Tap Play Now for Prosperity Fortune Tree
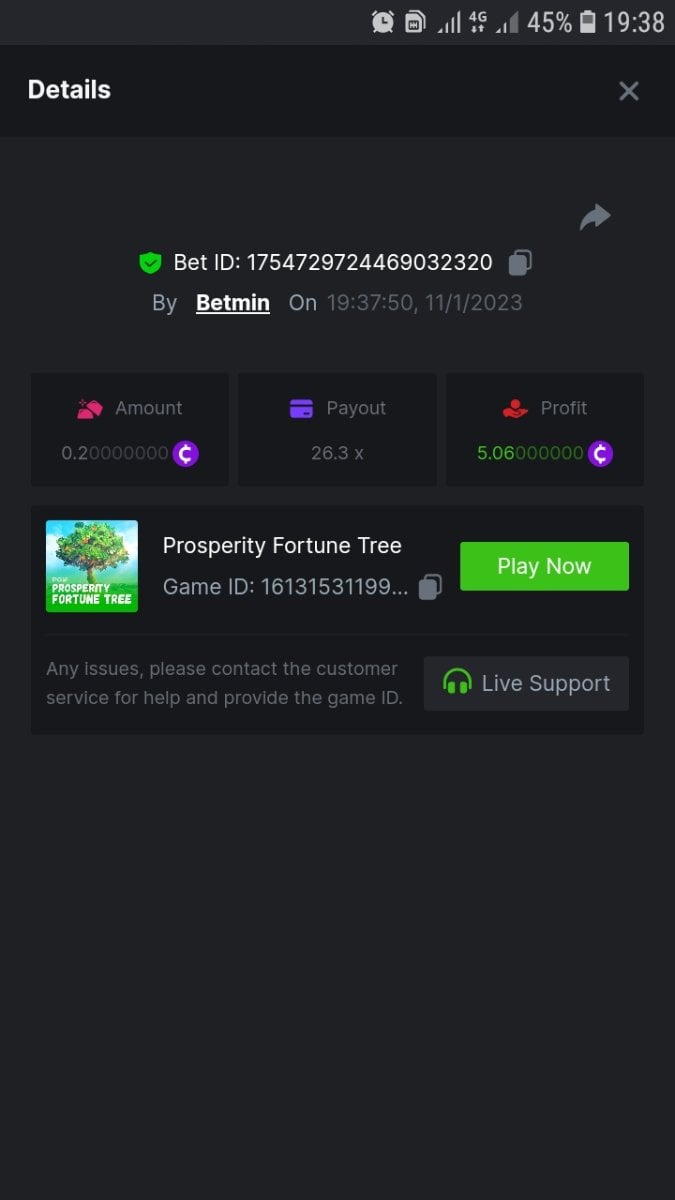The image size is (675, 1200). tap(544, 566)
